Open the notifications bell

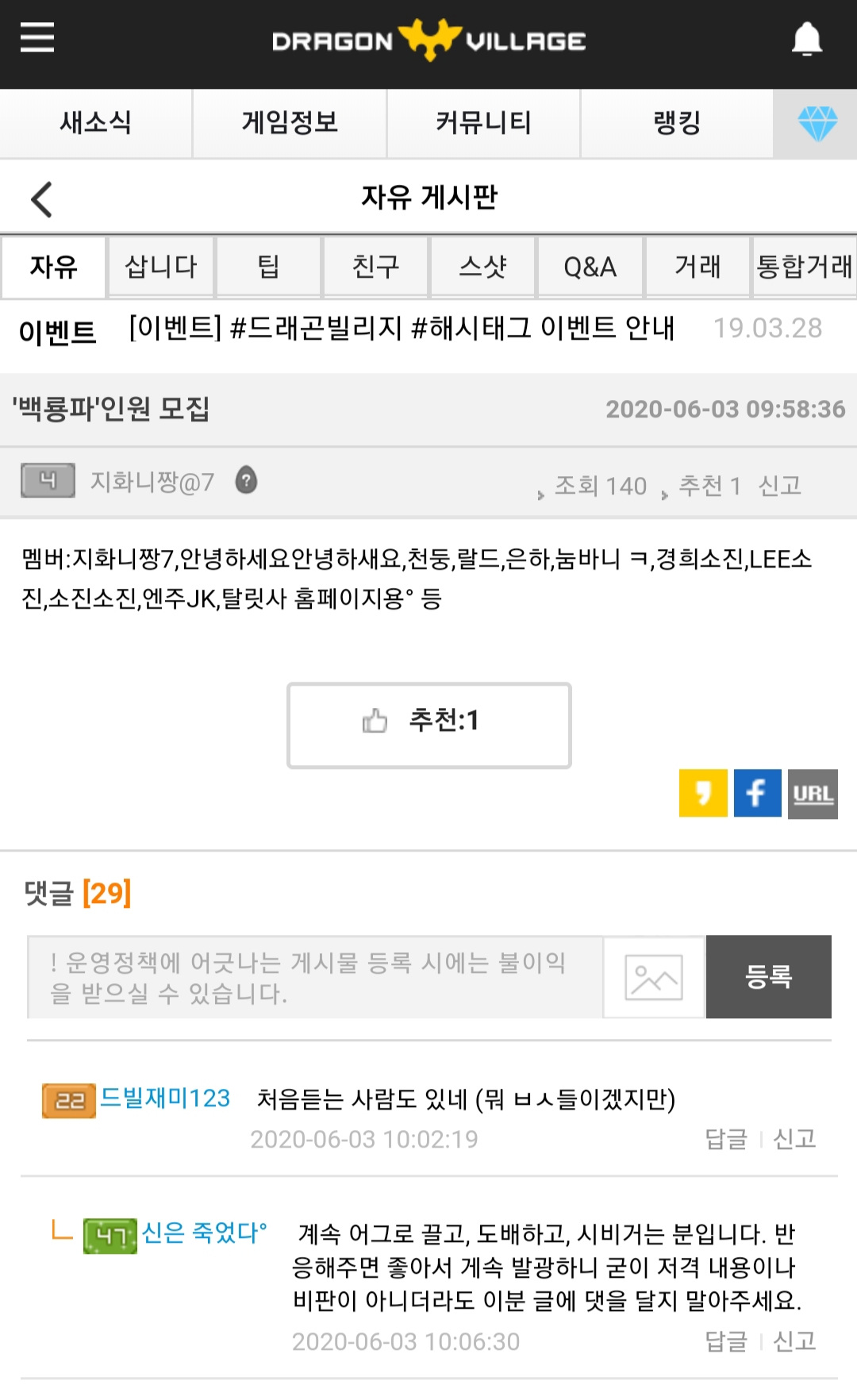pos(806,39)
